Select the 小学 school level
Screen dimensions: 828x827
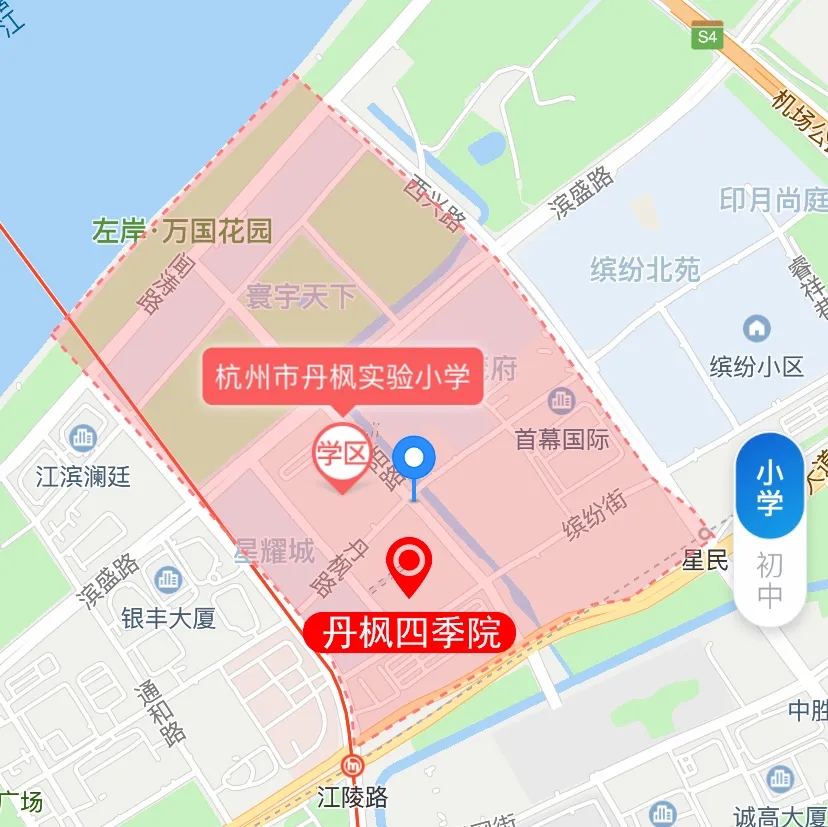point(769,486)
